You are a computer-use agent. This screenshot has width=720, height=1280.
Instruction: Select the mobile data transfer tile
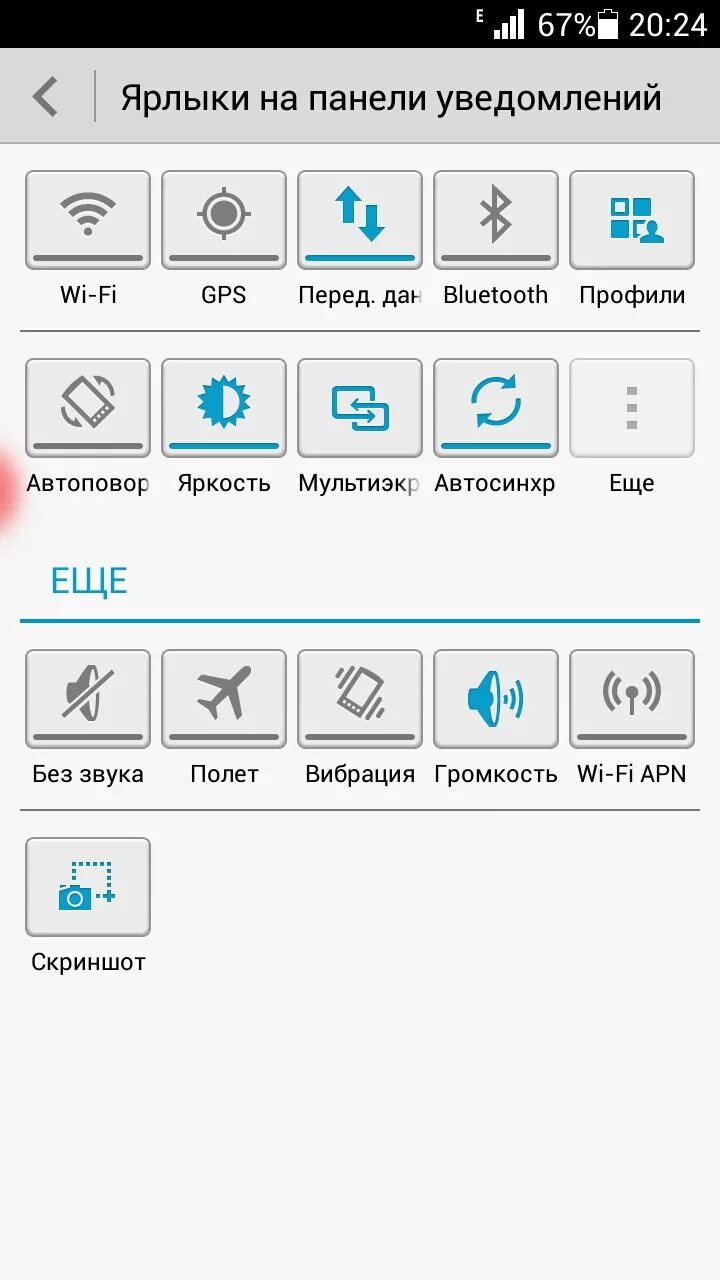tap(360, 219)
